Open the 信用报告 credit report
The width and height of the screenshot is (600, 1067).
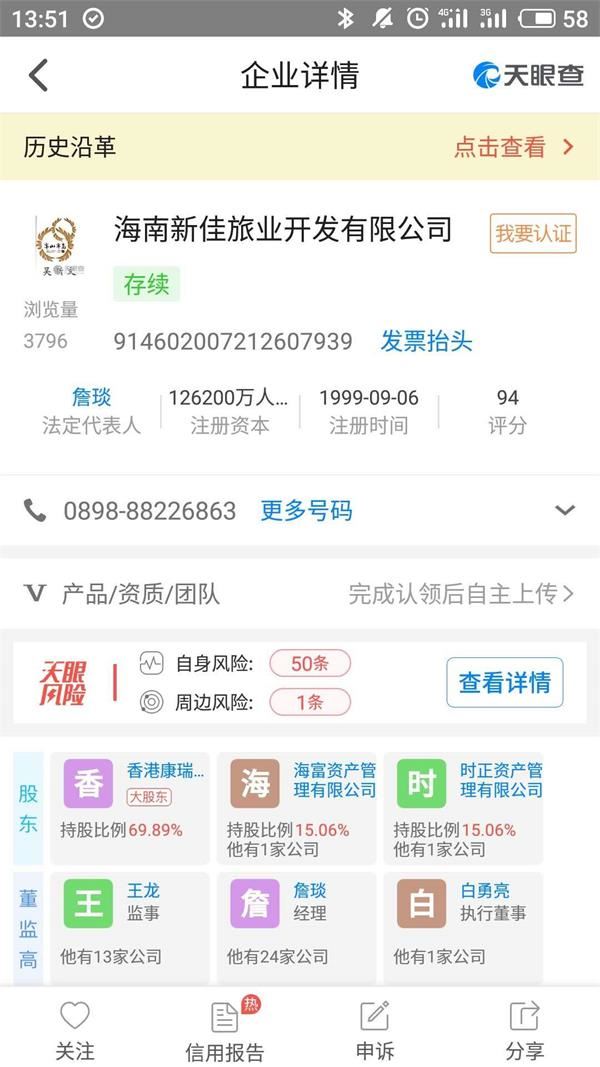pos(224,1030)
